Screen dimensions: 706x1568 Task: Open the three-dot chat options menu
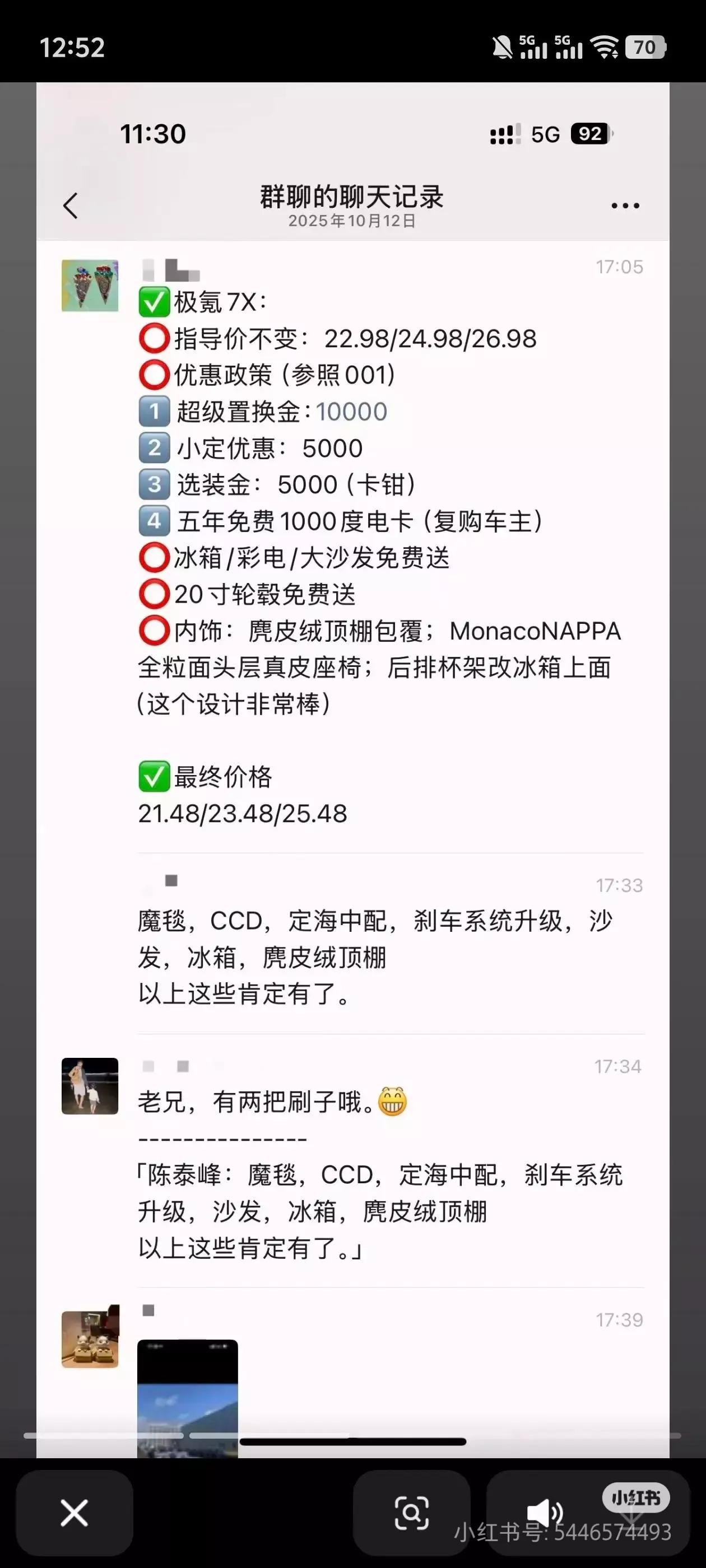(625, 205)
